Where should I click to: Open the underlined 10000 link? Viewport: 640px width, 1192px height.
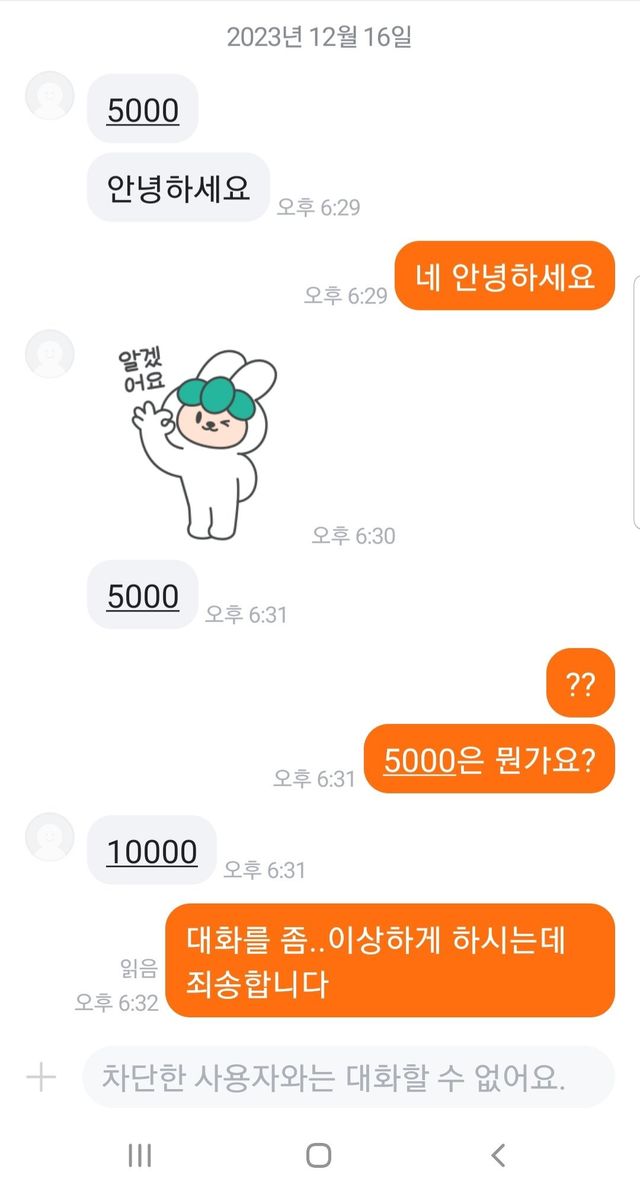[152, 851]
